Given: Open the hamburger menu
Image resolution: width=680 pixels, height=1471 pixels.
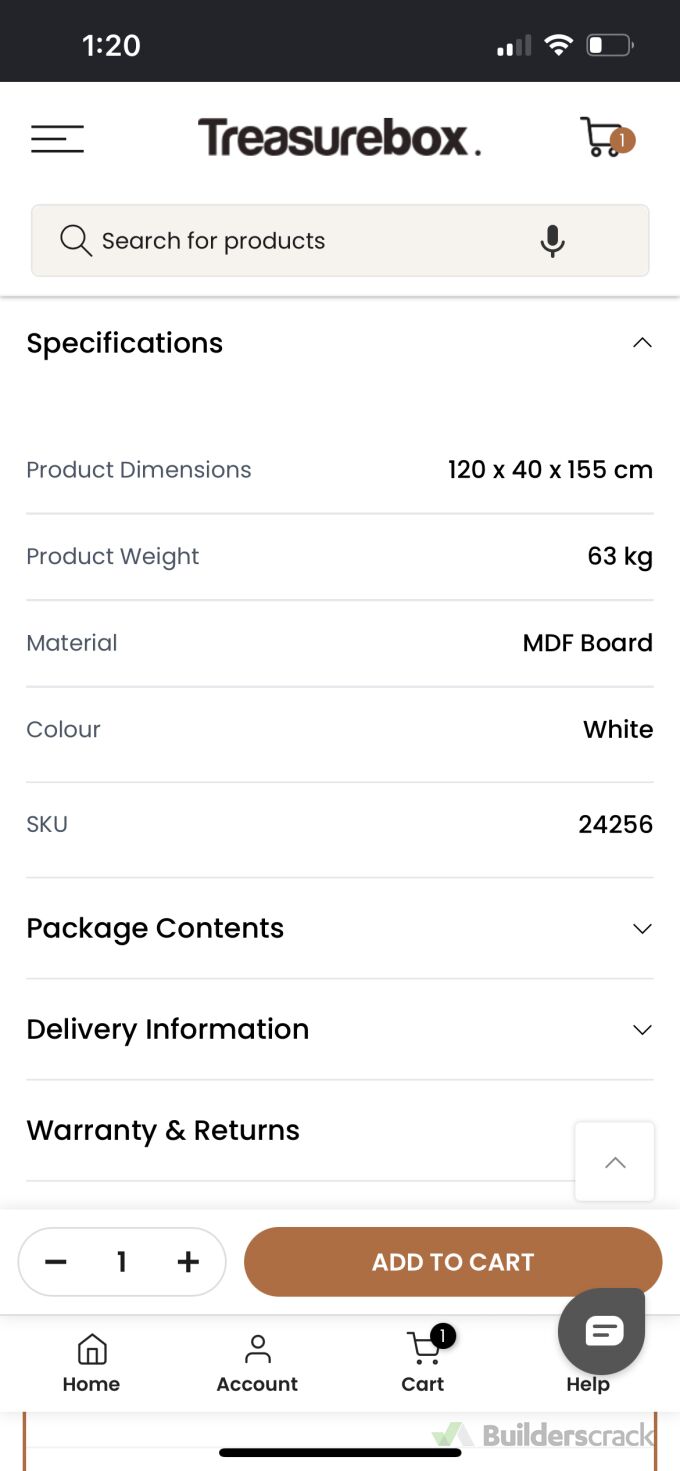Looking at the screenshot, I should (57, 138).
